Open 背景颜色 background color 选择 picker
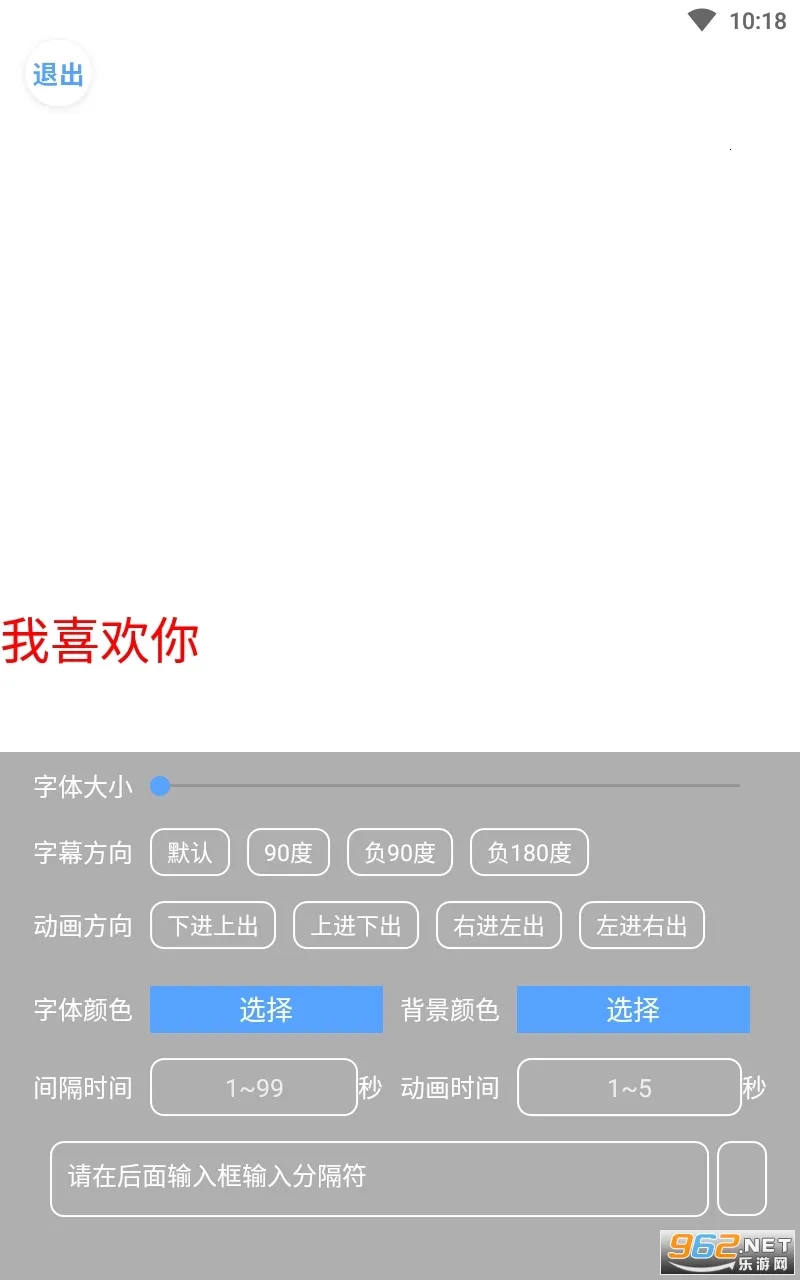The height and width of the screenshot is (1280, 800). [633, 1009]
